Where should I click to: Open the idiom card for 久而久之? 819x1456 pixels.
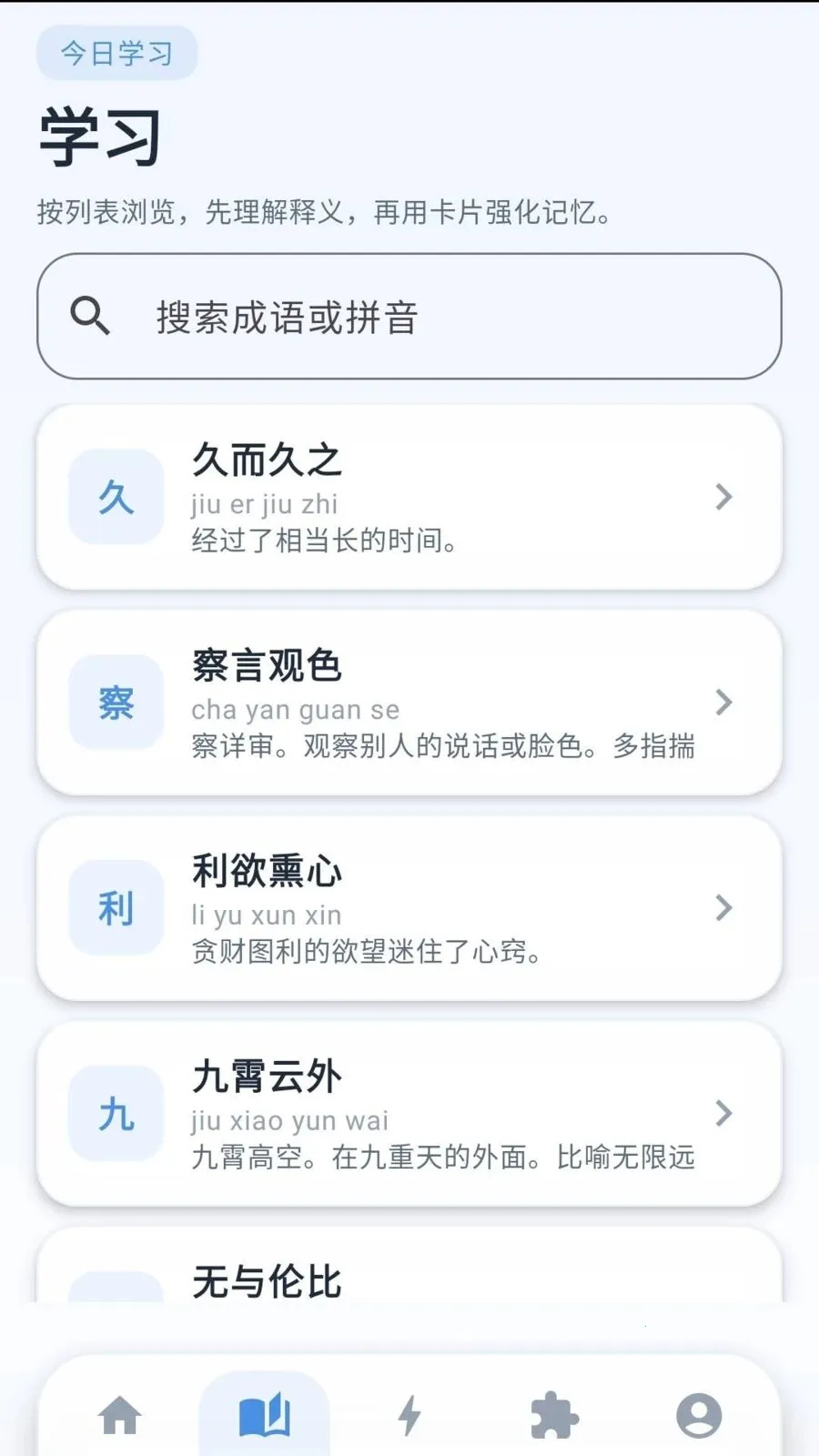pos(409,496)
